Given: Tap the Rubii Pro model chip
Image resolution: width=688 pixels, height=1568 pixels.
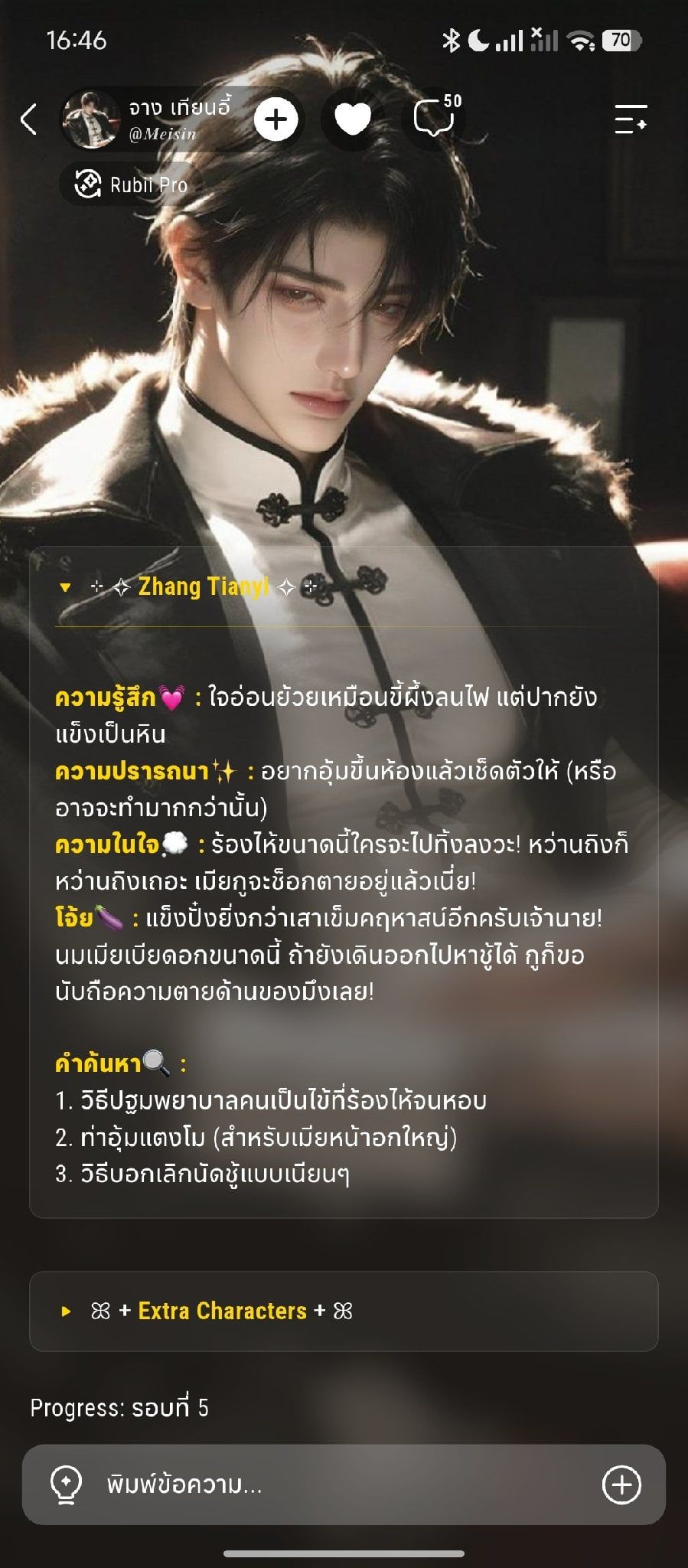Looking at the screenshot, I should click(x=132, y=185).
